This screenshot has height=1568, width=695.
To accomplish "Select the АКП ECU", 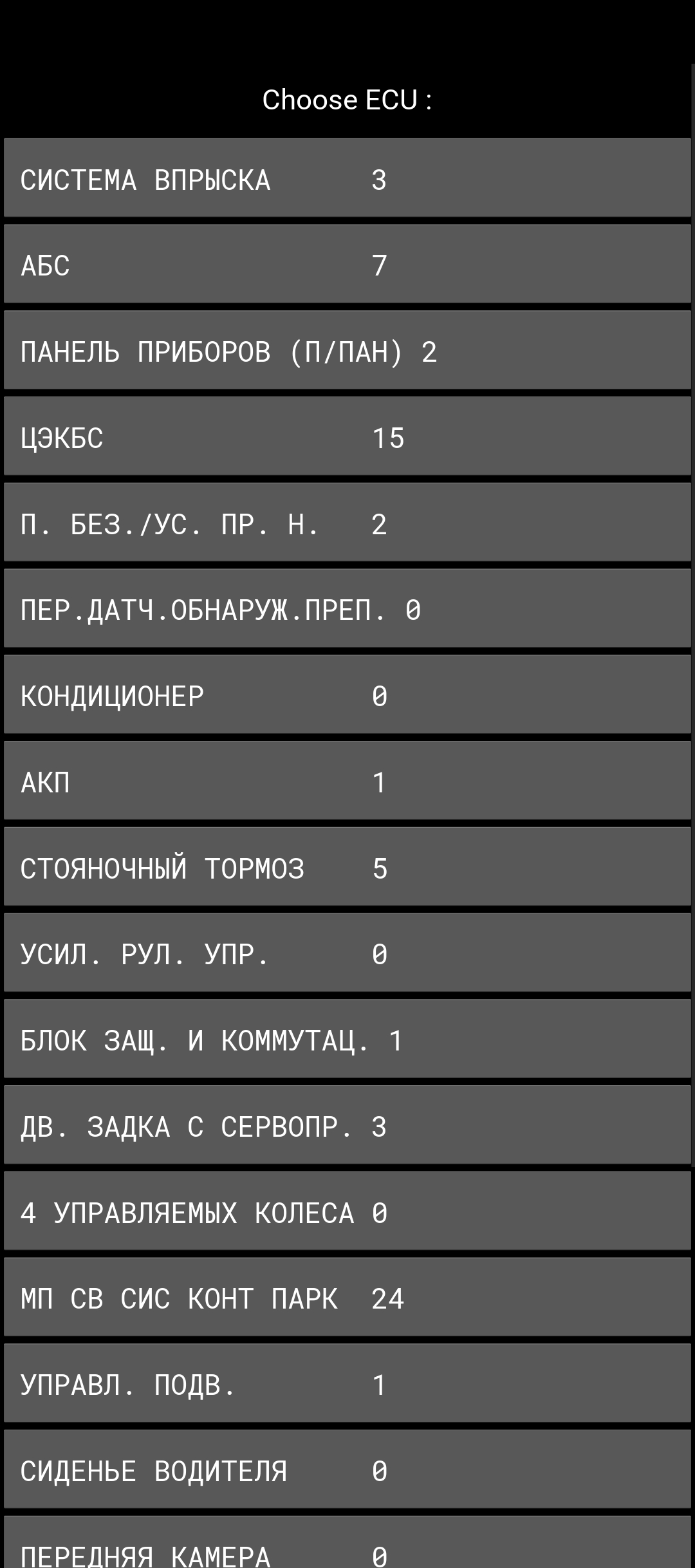I will pyautogui.click(x=347, y=781).
